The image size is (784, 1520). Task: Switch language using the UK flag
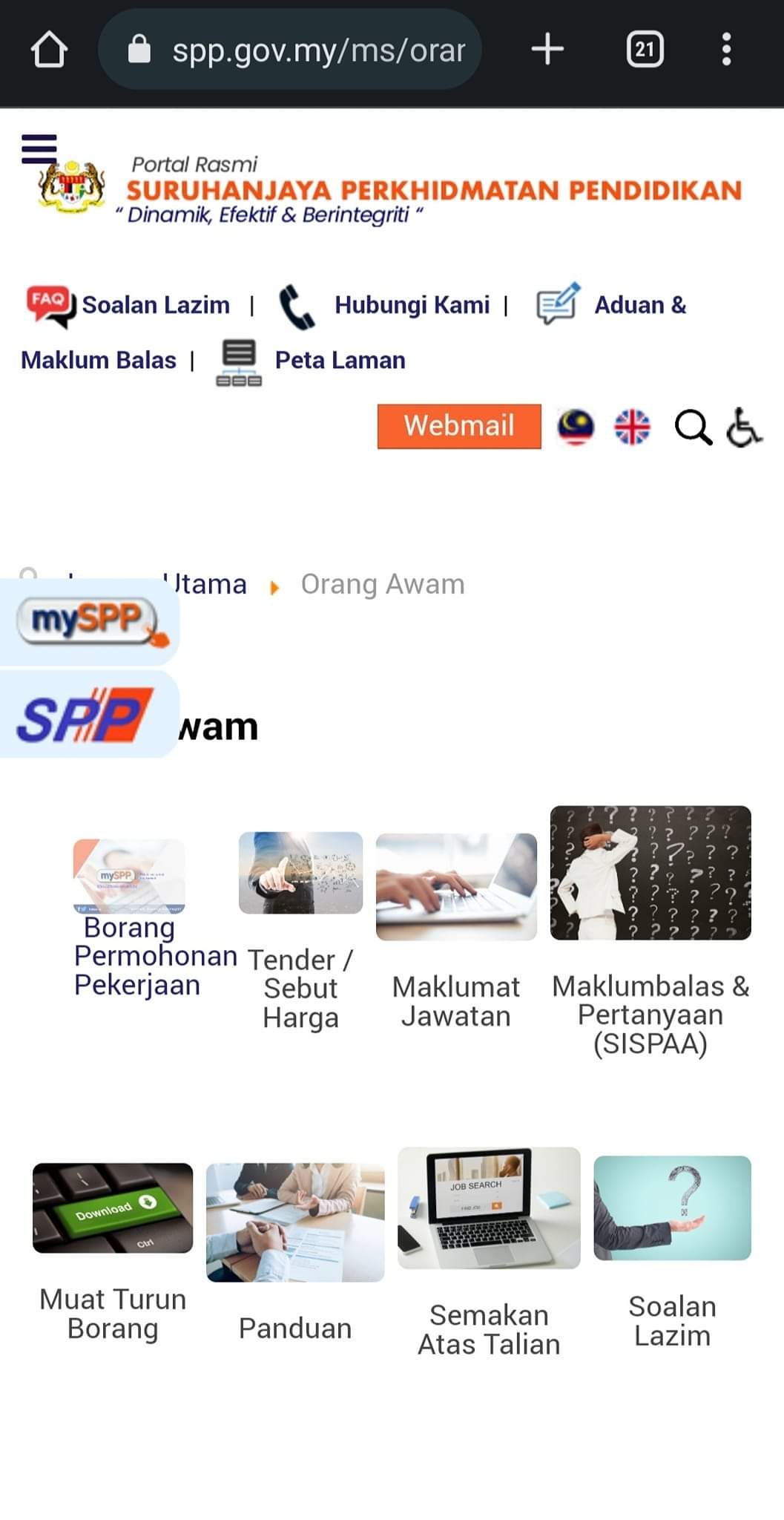tap(631, 426)
